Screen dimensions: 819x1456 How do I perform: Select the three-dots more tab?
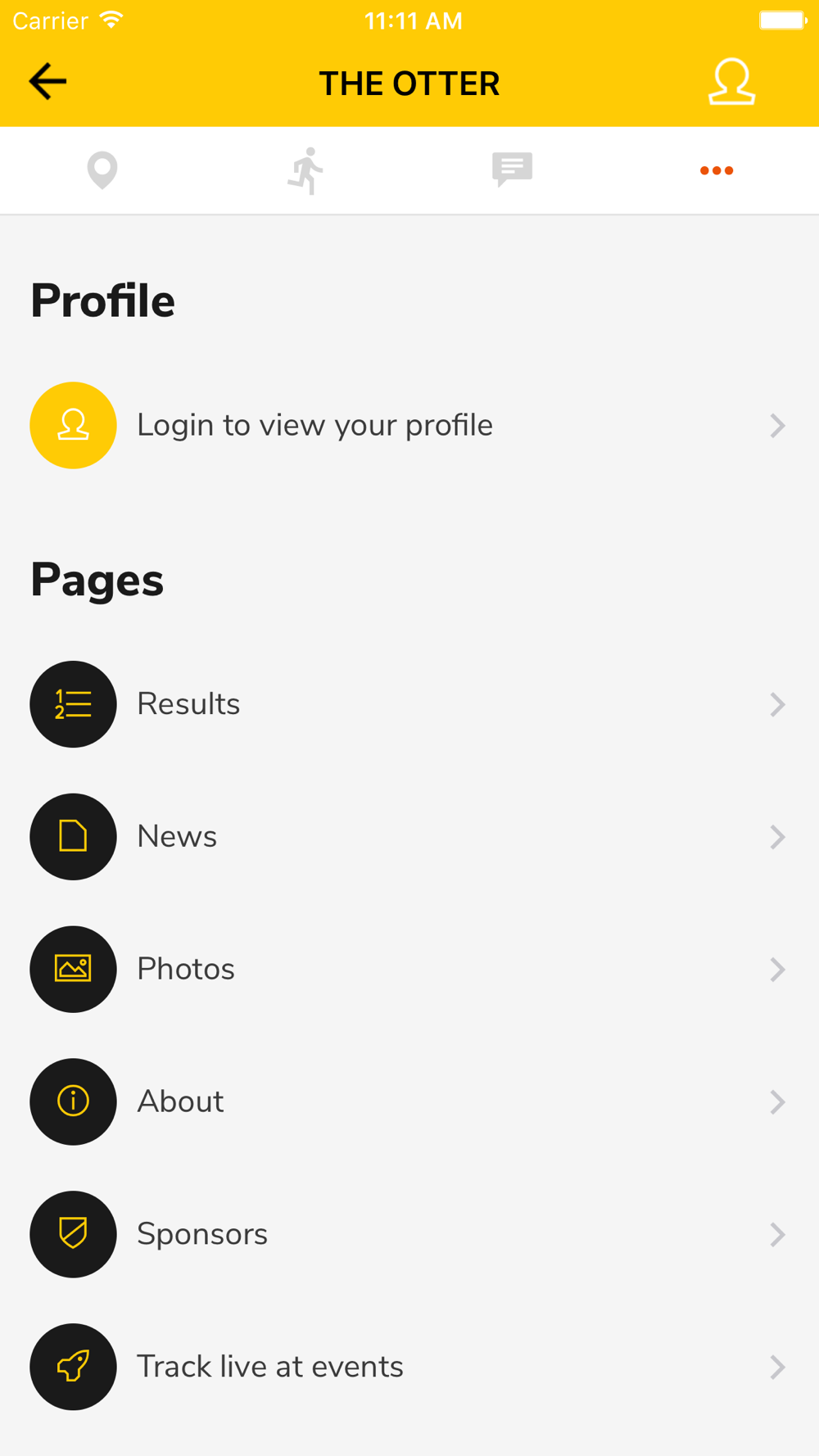pos(717,170)
